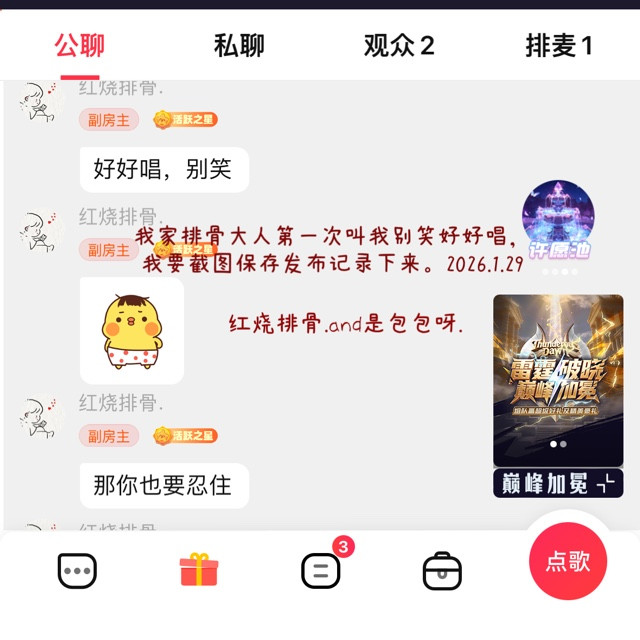
Task: Open the chat message input icon
Action: point(77,571)
